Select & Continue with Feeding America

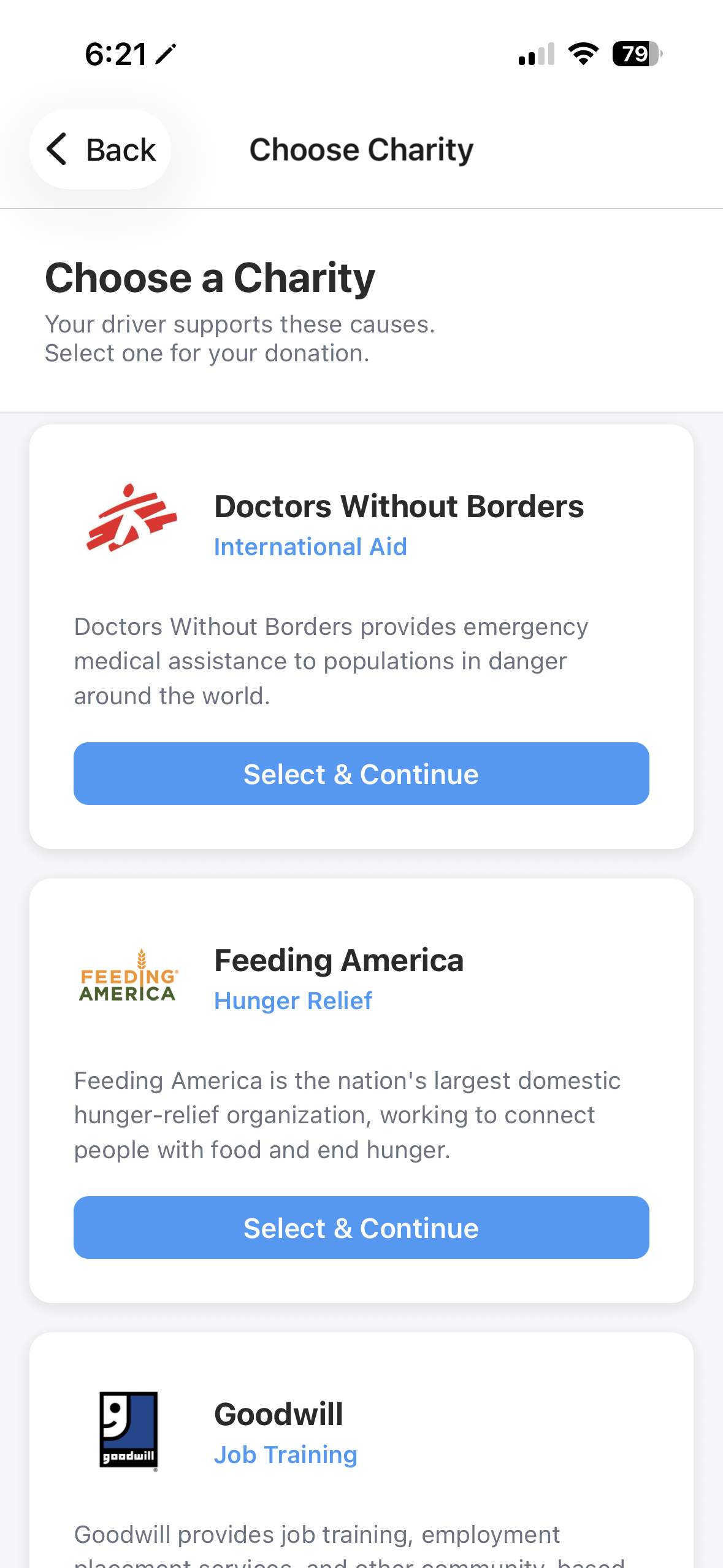tap(361, 1228)
